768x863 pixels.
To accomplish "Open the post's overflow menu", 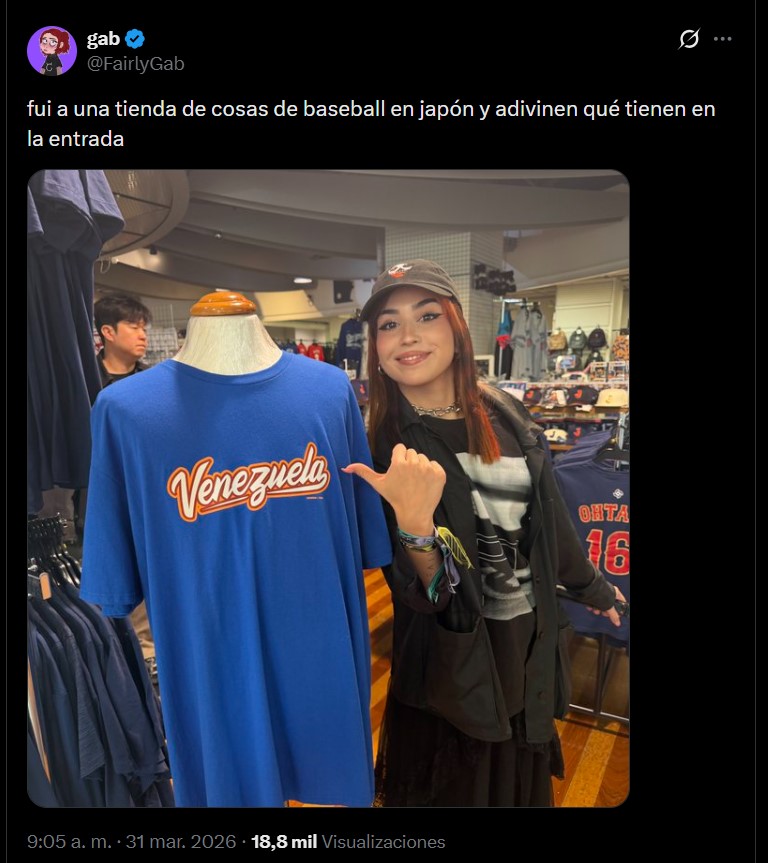I will click(723, 39).
